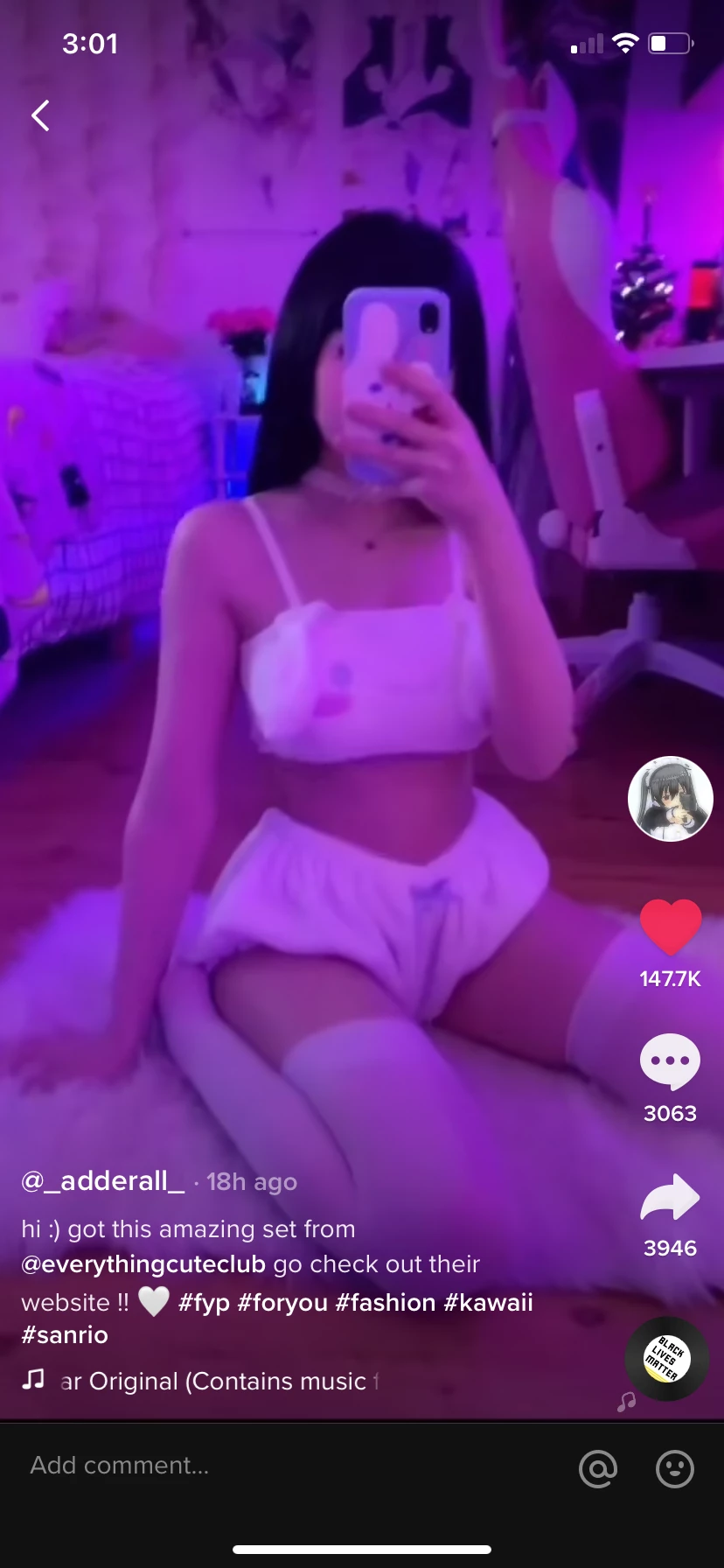The height and width of the screenshot is (1568, 724).
Task: Open the #fyp hashtag
Action: click(204, 1303)
